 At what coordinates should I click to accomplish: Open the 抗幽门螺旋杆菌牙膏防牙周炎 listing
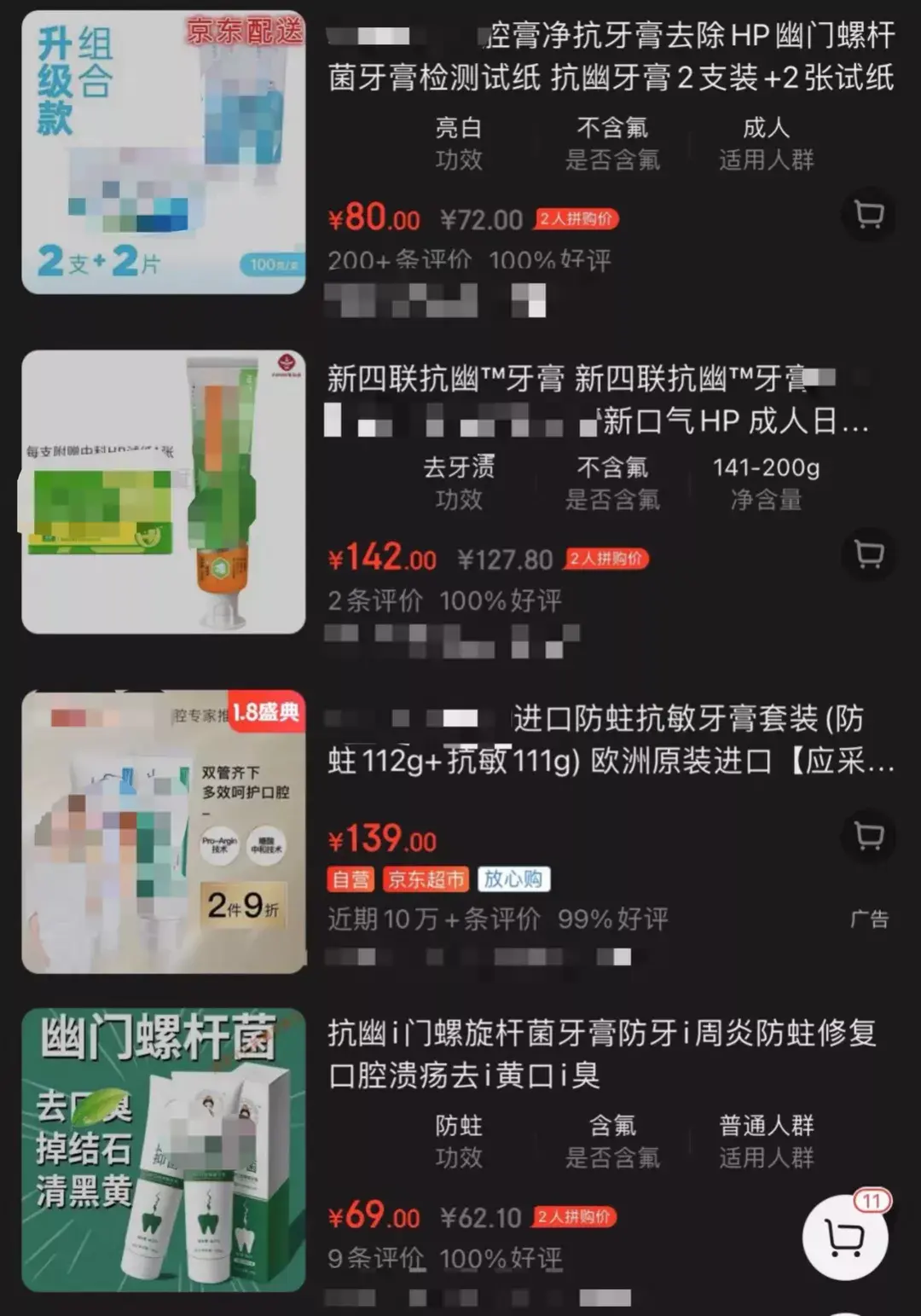[x=602, y=1053]
